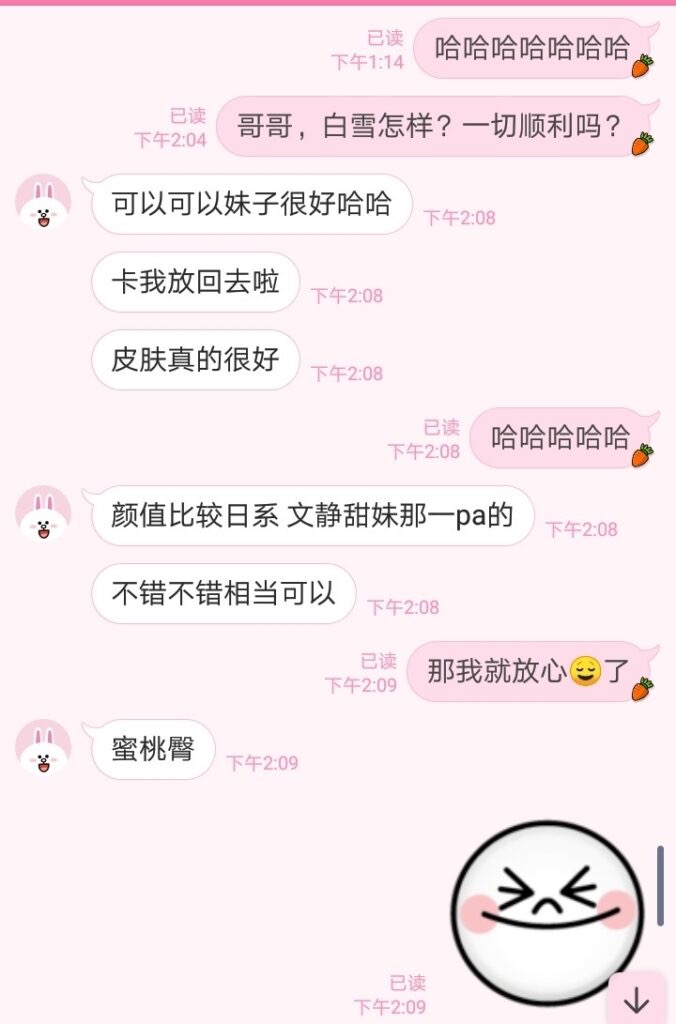This screenshot has width=676, height=1024.
Task: Jump to latest messages with down arrow
Action: pyautogui.click(x=637, y=999)
